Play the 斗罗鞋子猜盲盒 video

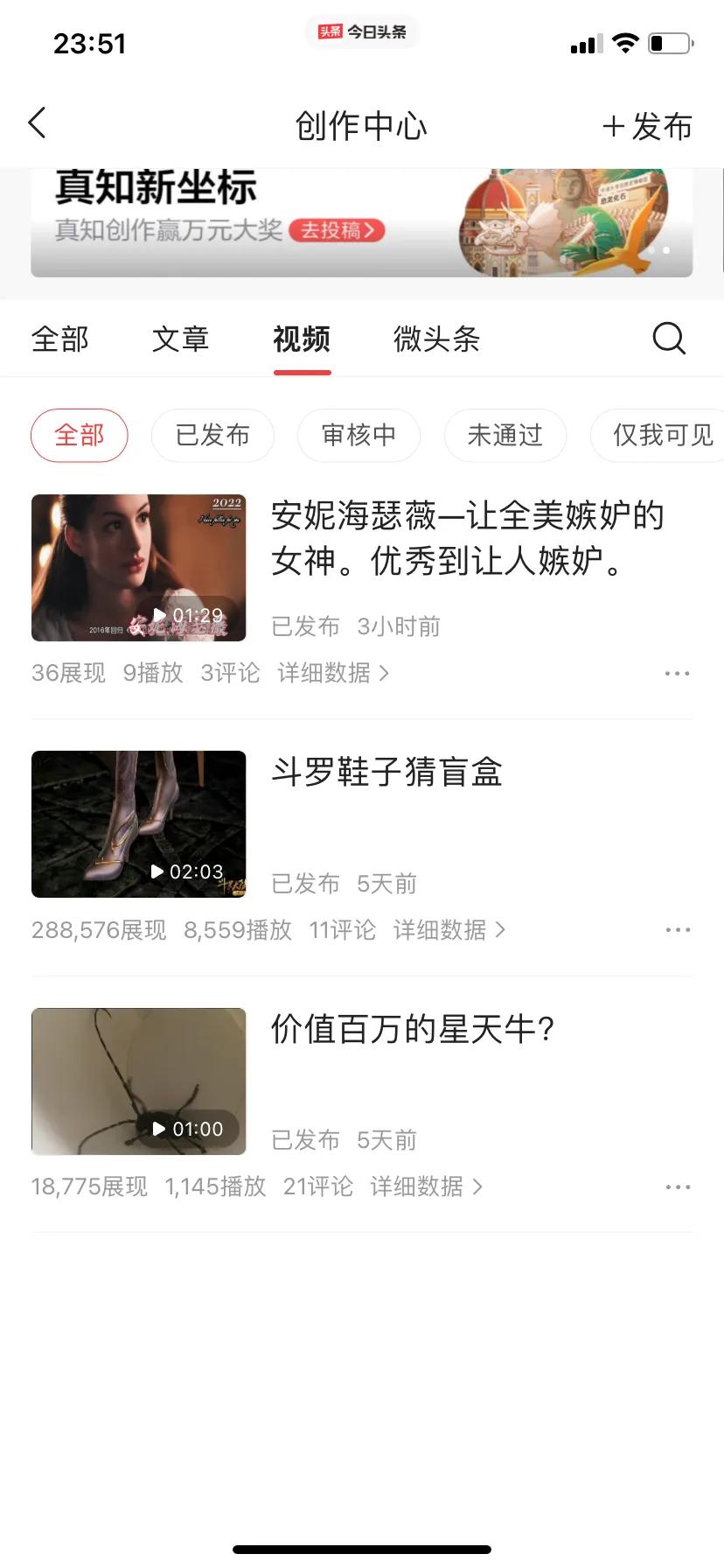pyautogui.click(x=138, y=823)
